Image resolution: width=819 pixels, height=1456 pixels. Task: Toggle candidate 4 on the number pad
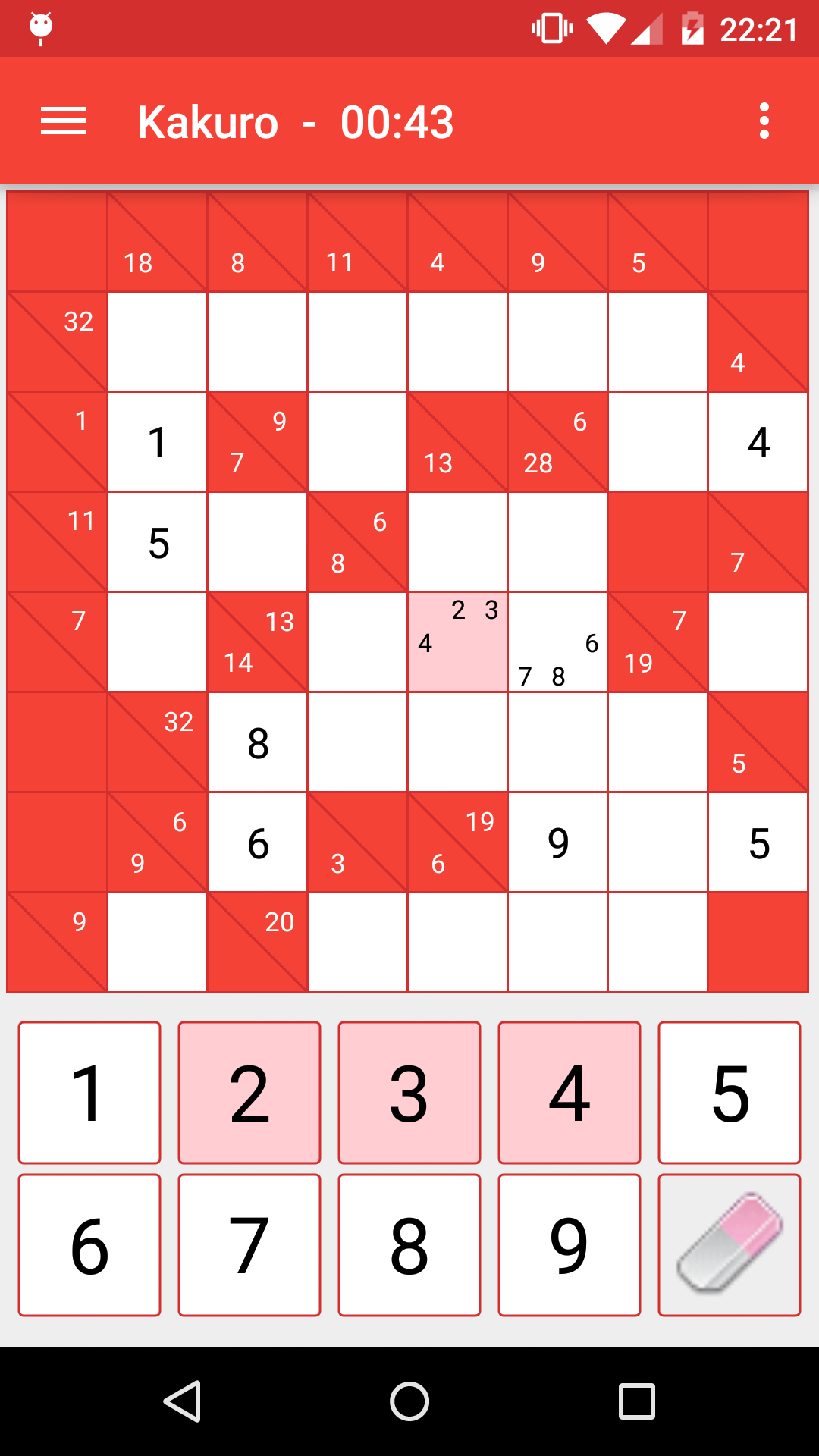coord(570,1093)
